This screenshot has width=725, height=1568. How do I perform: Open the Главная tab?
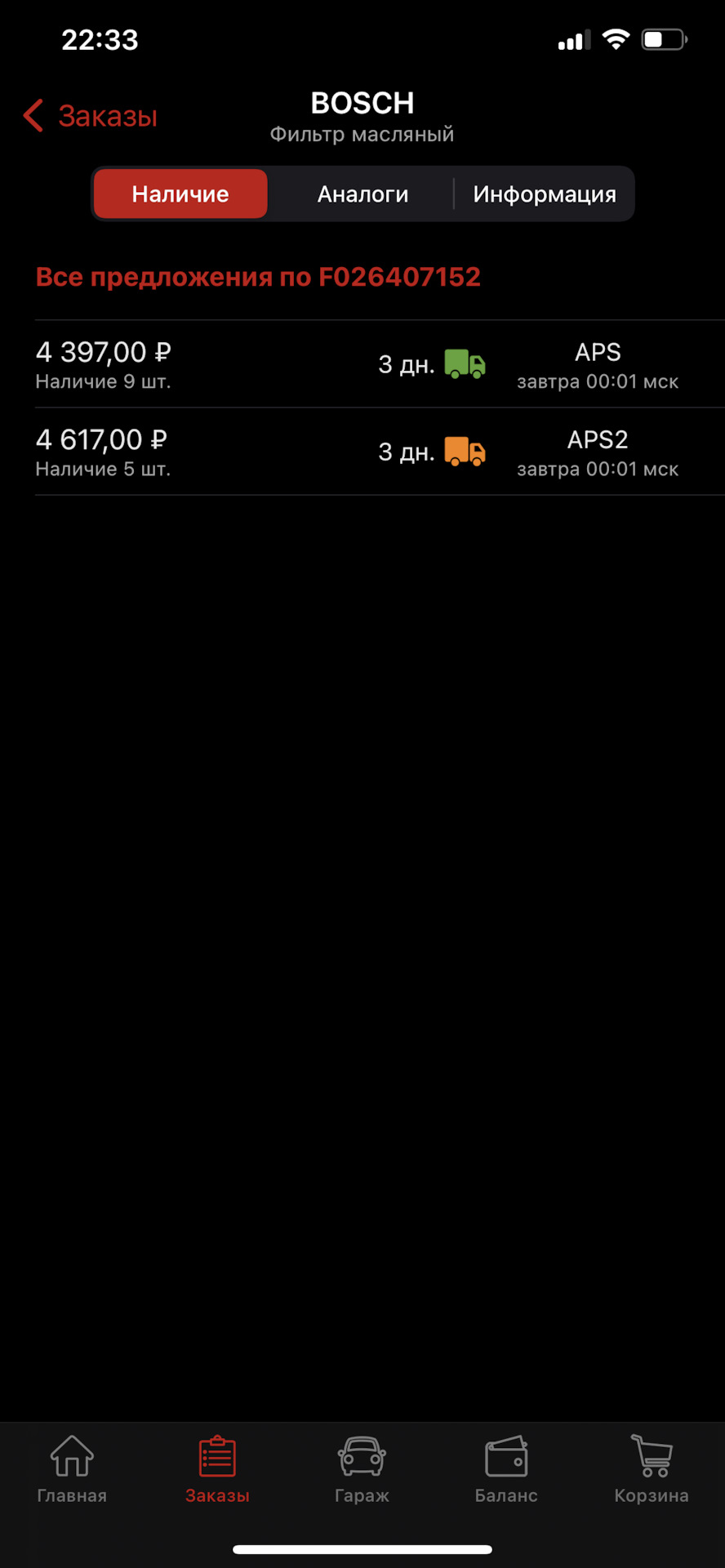(72, 1470)
